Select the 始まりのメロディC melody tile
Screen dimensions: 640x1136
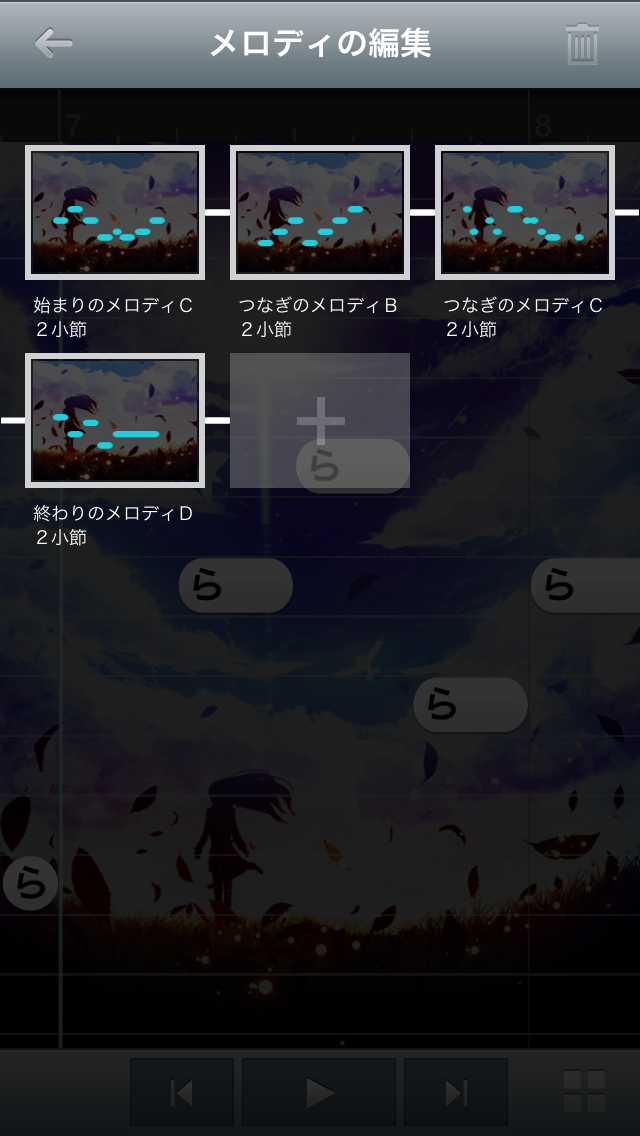click(x=115, y=212)
